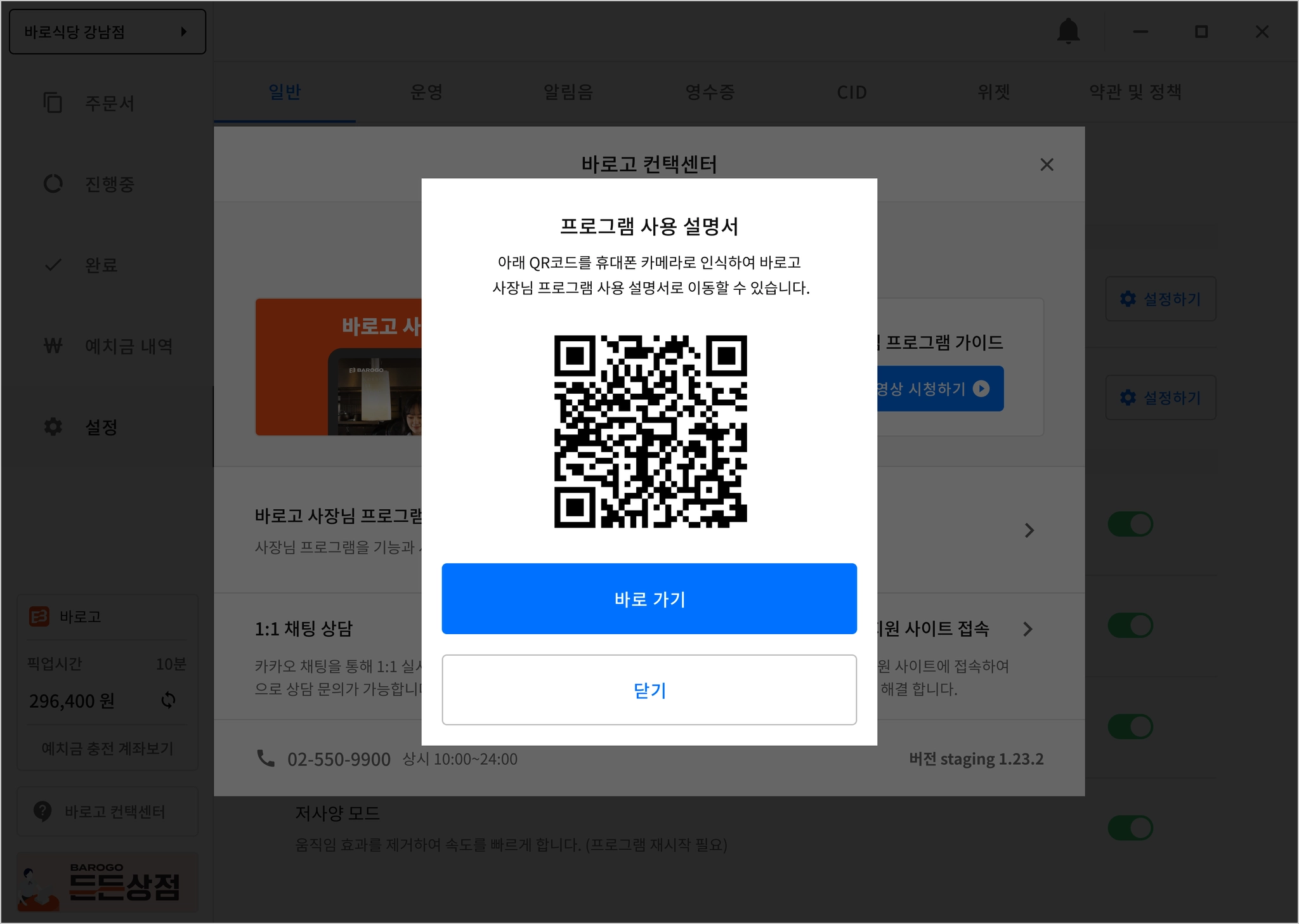Image resolution: width=1299 pixels, height=924 pixels.
Task: Switch to the 알림음 tab
Action: 568,93
